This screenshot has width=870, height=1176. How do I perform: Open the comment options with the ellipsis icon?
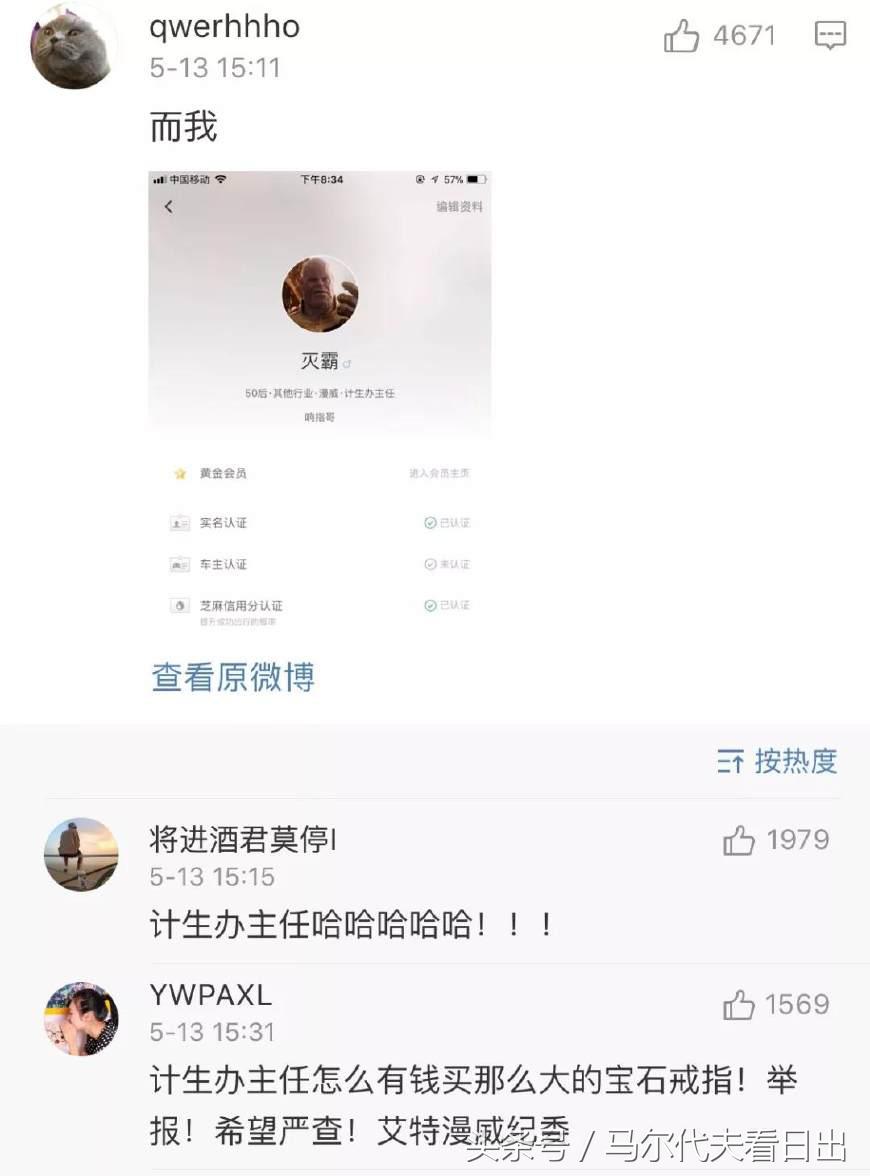tap(830, 35)
